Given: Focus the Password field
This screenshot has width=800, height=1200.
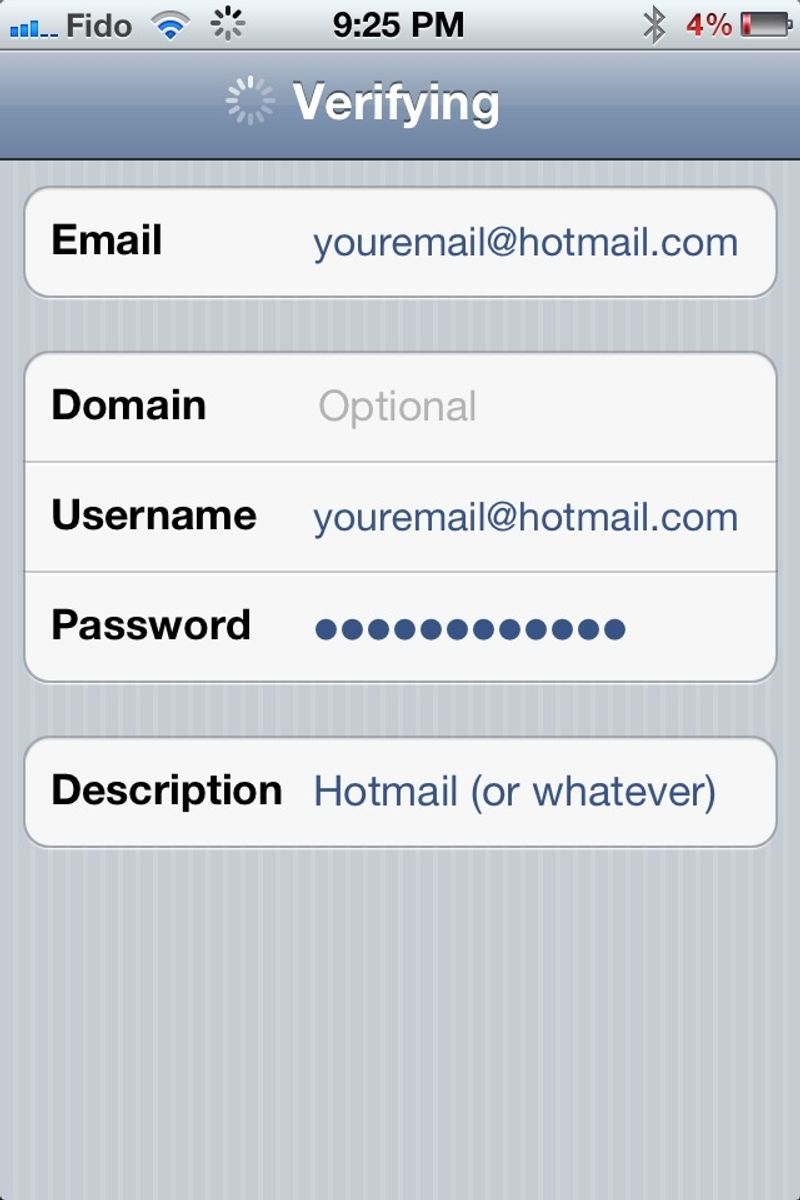Looking at the screenshot, I should [525, 628].
